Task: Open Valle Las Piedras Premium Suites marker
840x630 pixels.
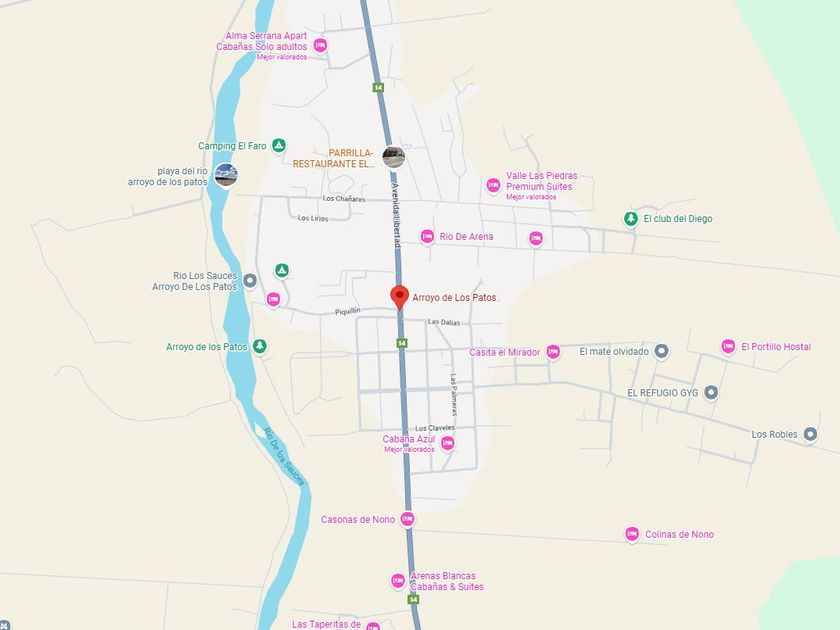Action: click(x=493, y=185)
